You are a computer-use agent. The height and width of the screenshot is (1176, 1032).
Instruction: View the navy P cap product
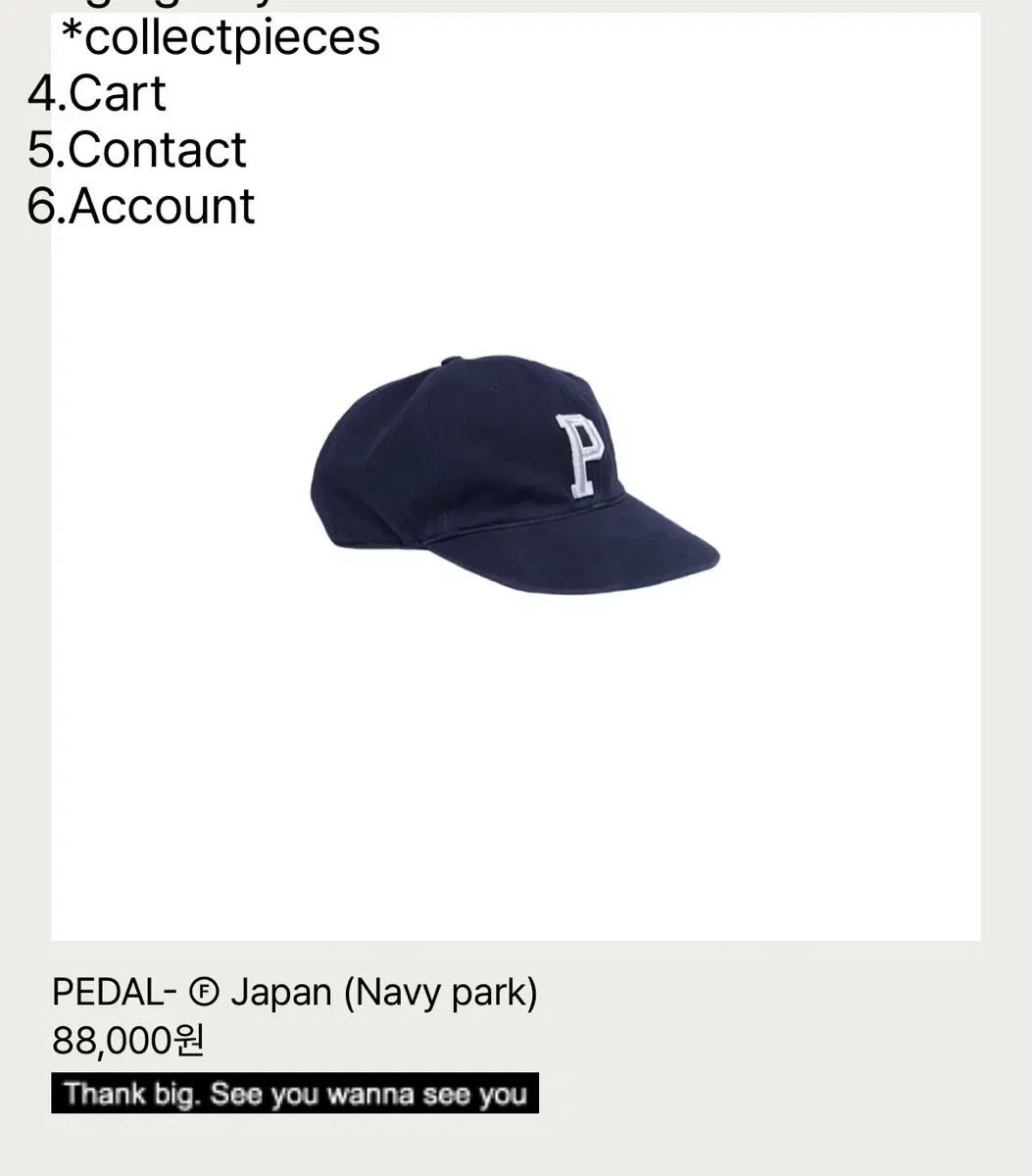pyautogui.click(x=516, y=475)
